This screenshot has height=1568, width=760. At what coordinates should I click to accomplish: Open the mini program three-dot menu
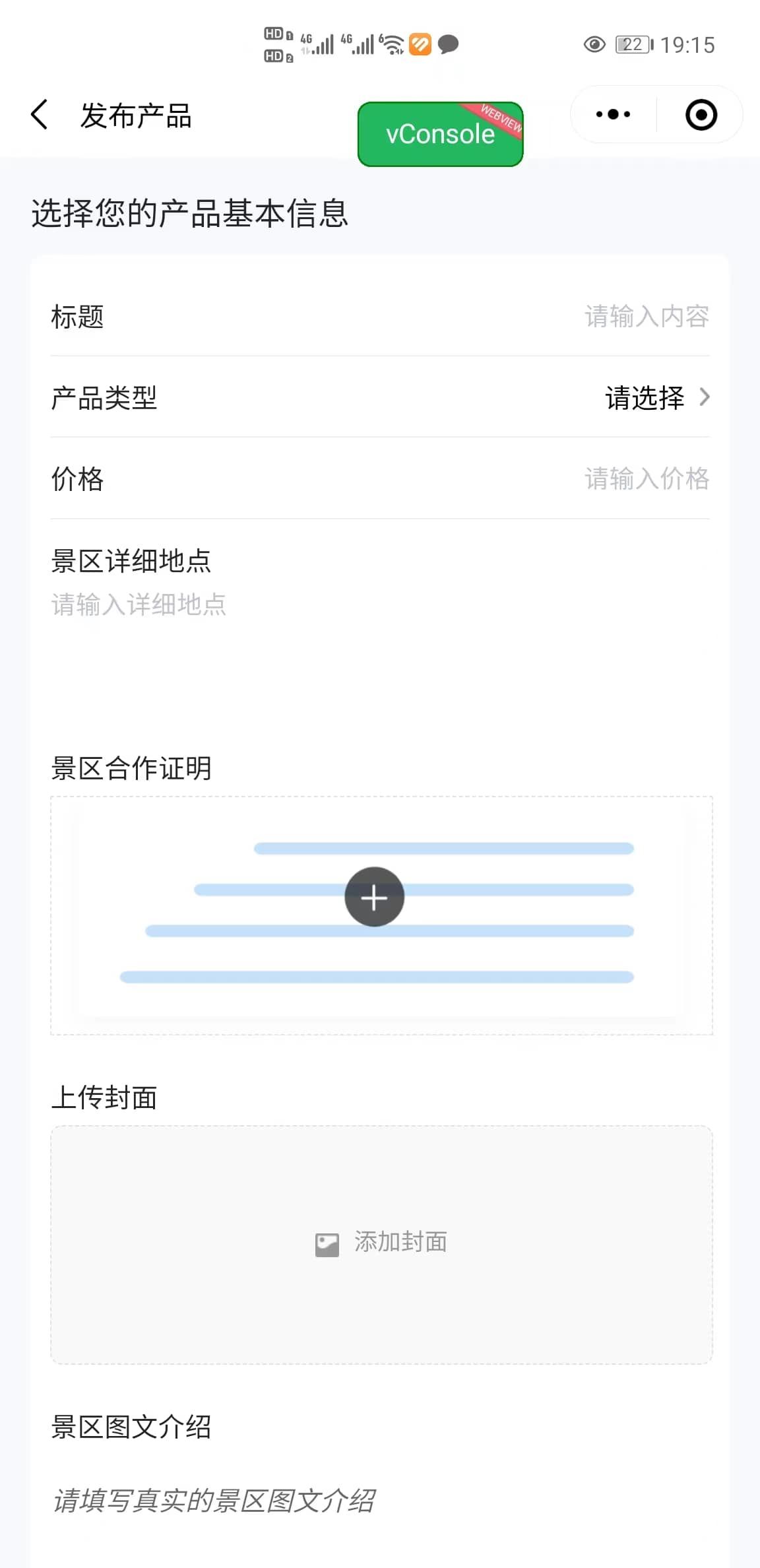tap(613, 115)
